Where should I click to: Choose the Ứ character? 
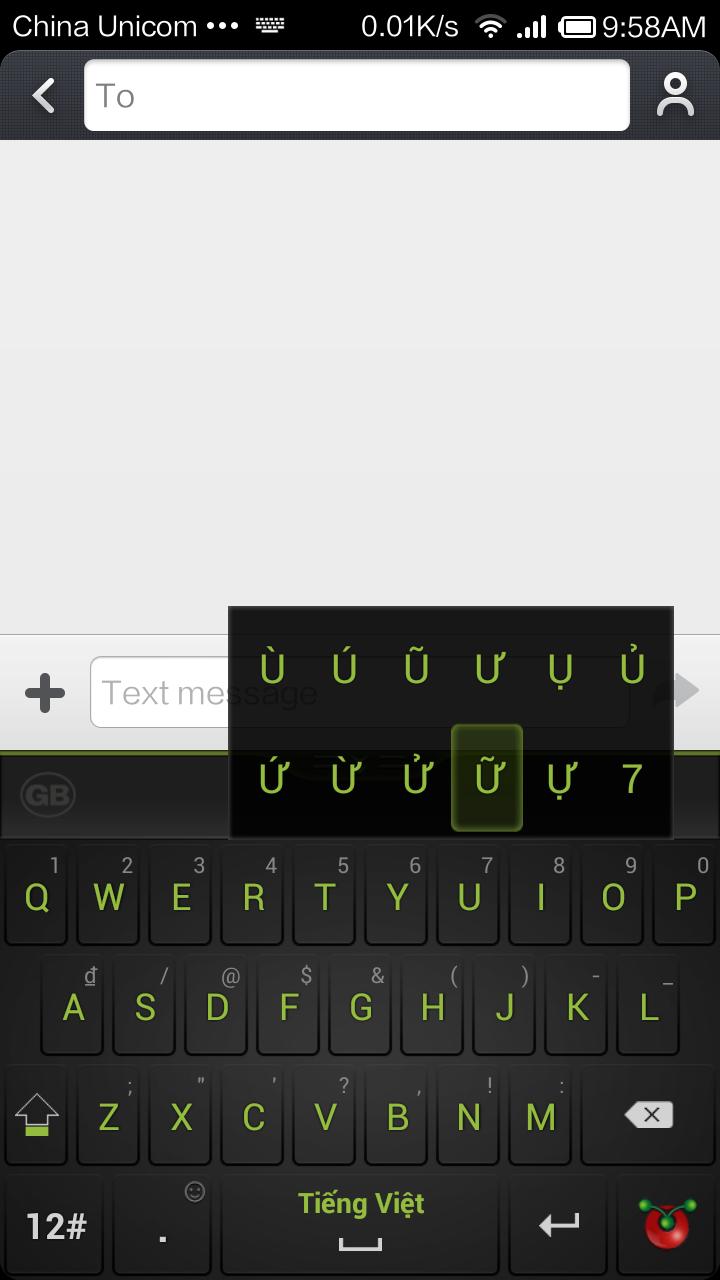(271, 778)
